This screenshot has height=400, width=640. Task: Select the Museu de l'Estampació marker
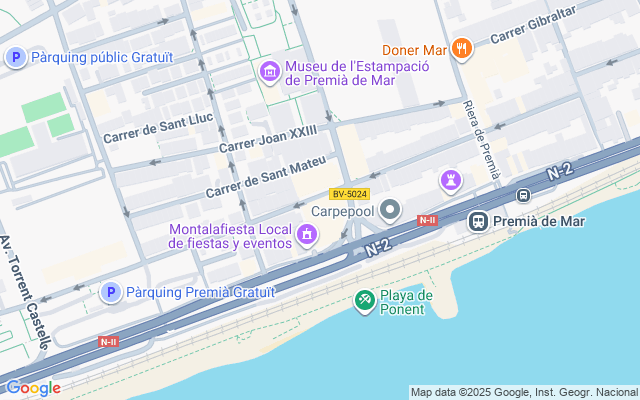click(269, 72)
